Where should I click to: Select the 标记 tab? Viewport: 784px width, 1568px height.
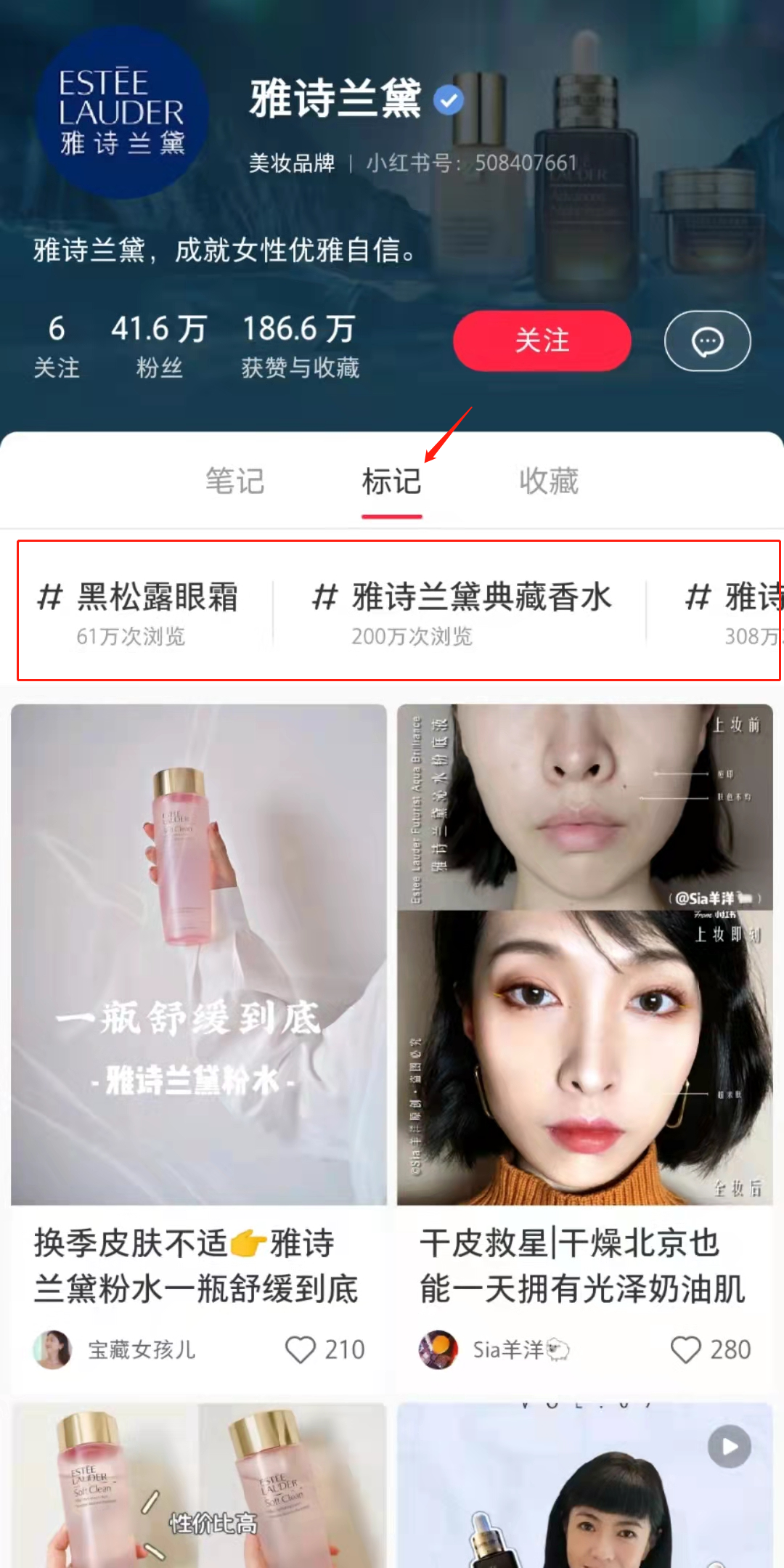point(391,482)
